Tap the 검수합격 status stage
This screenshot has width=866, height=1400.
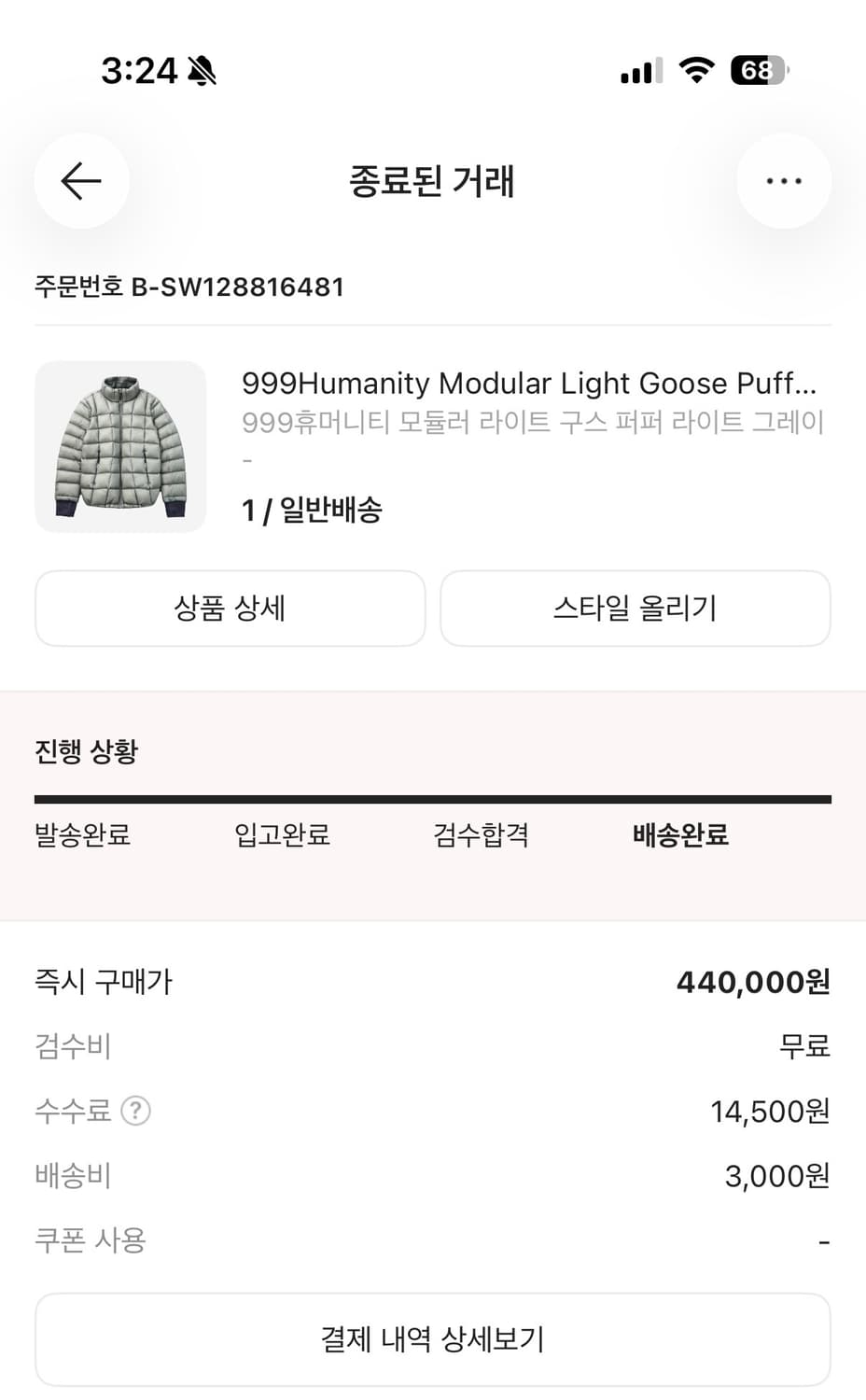(x=481, y=837)
